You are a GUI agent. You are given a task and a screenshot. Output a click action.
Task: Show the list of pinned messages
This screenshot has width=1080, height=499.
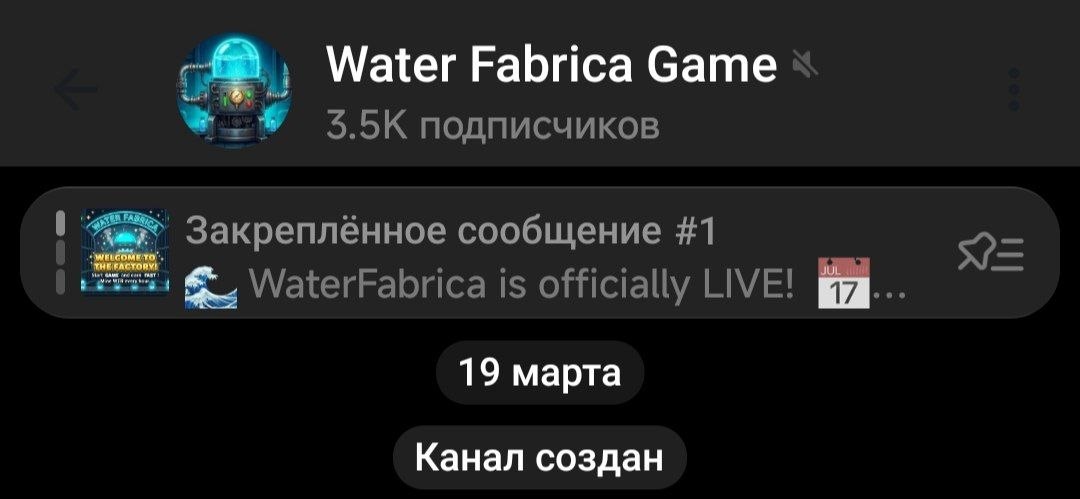(x=991, y=254)
